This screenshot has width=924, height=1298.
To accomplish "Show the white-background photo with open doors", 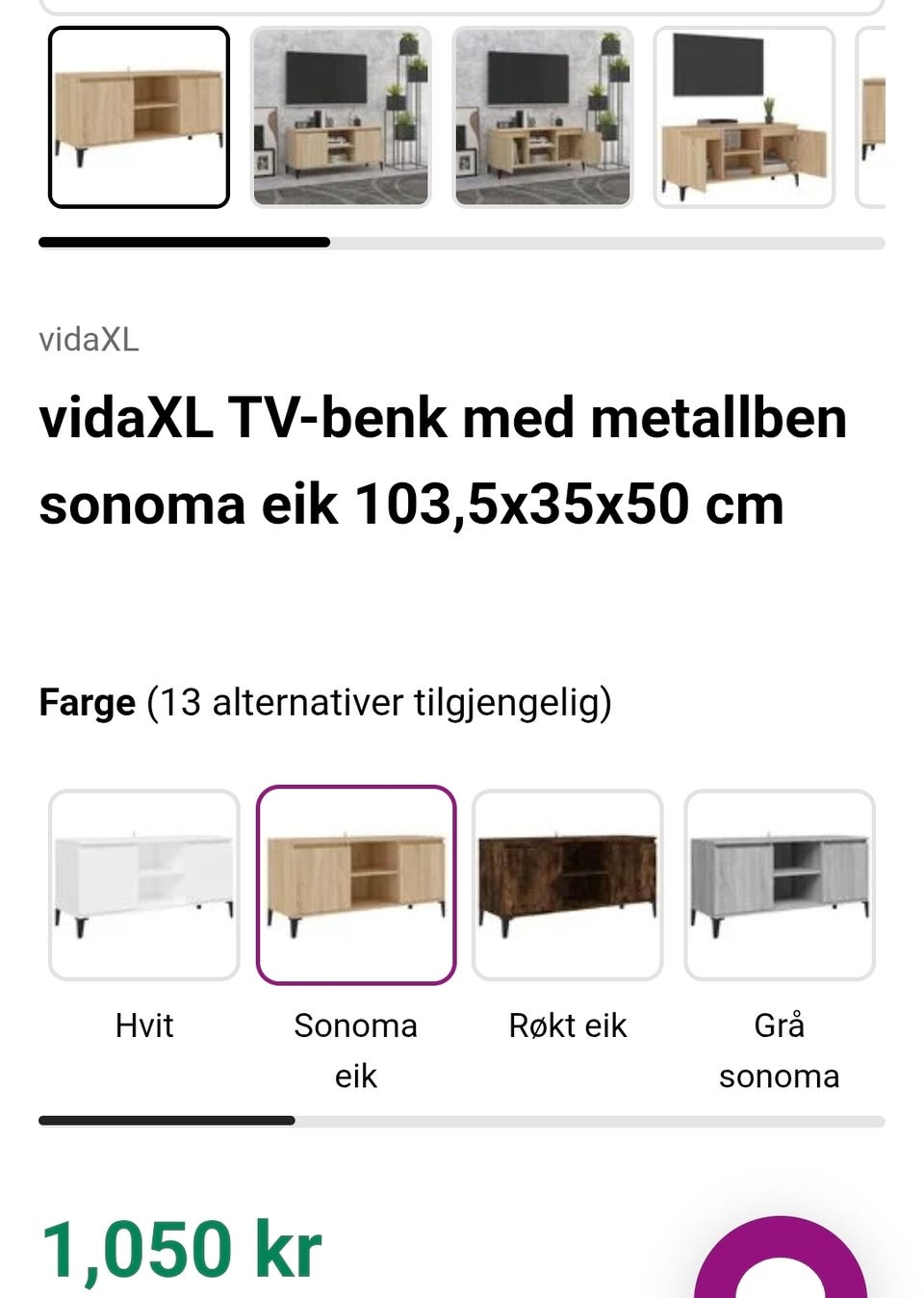I will [744, 117].
